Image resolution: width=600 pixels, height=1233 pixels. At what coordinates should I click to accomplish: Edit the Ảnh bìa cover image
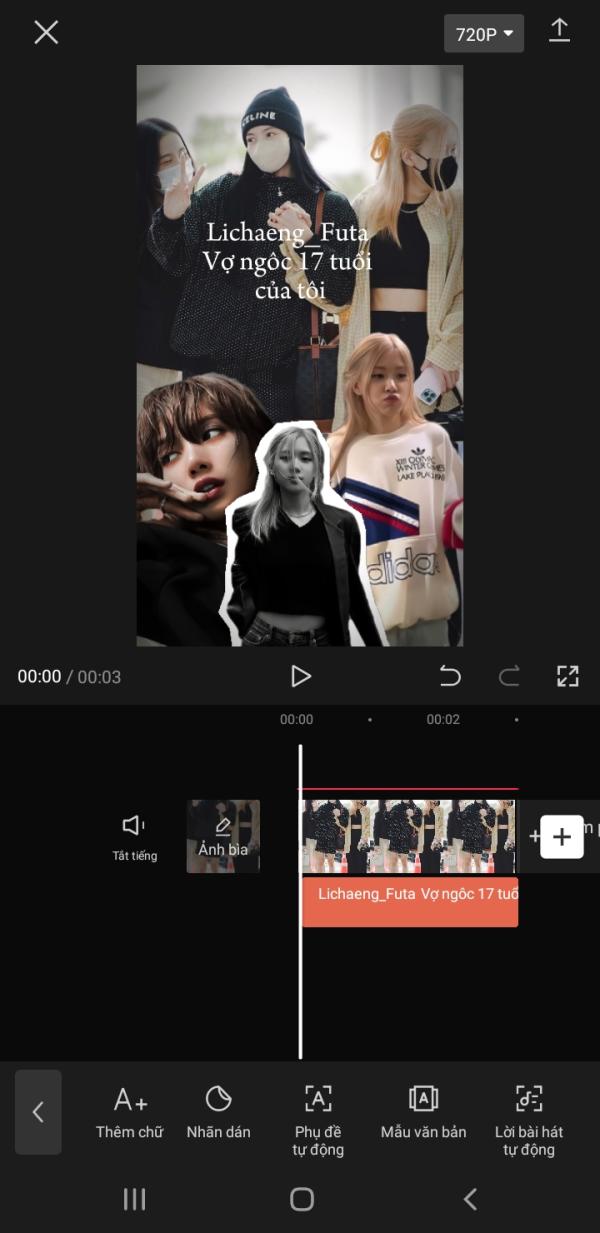[x=223, y=836]
